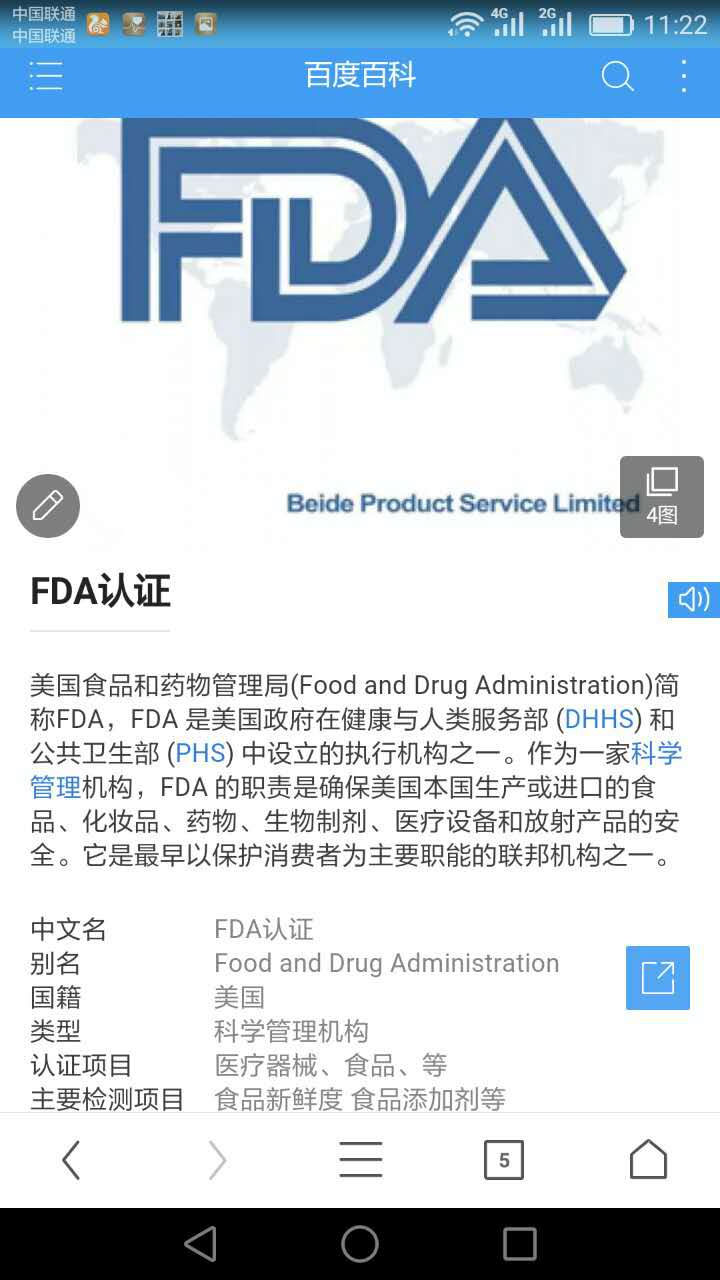
Task: Go to the browser home page
Action: click(x=648, y=1160)
